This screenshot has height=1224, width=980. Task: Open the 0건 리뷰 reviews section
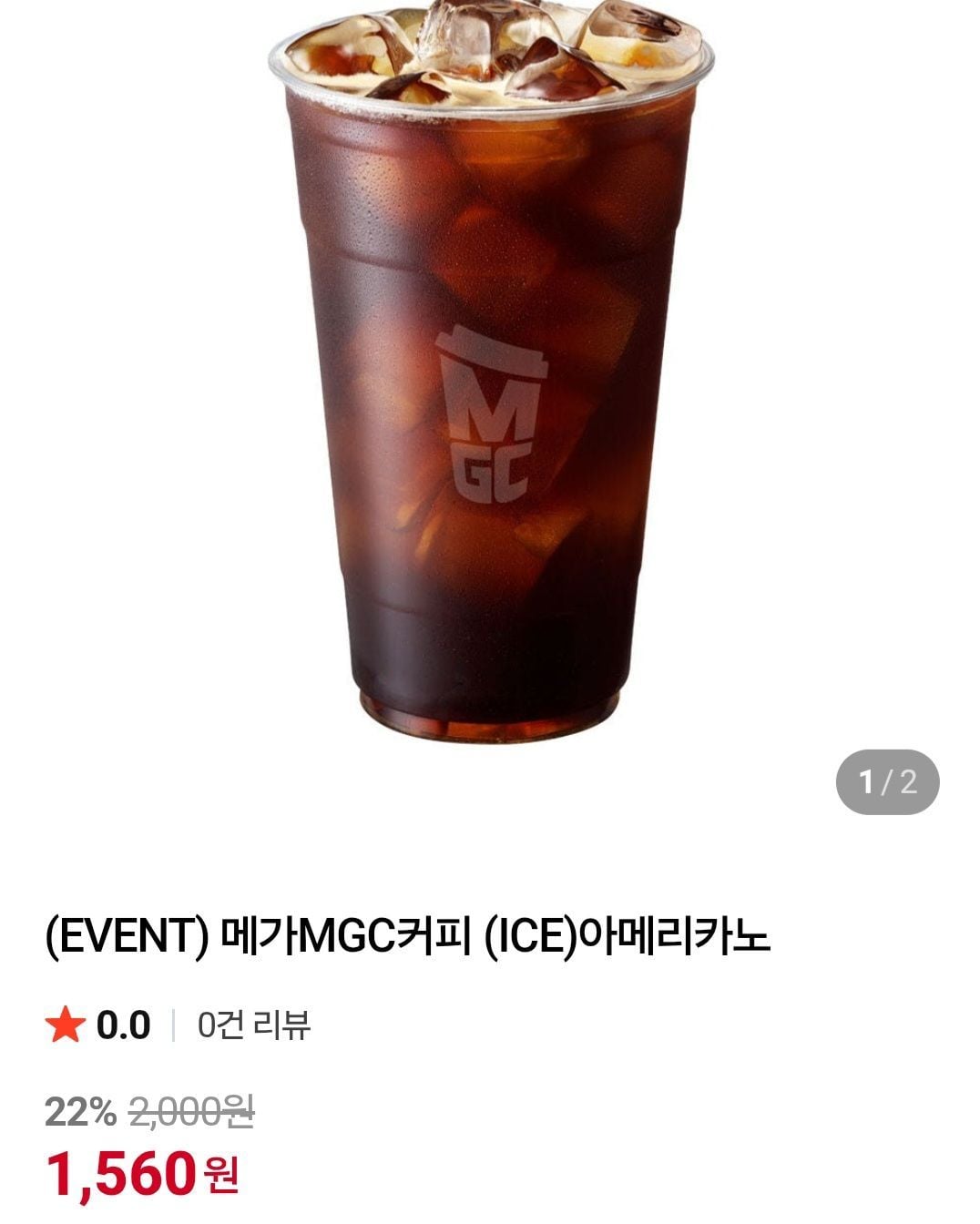(254, 1025)
